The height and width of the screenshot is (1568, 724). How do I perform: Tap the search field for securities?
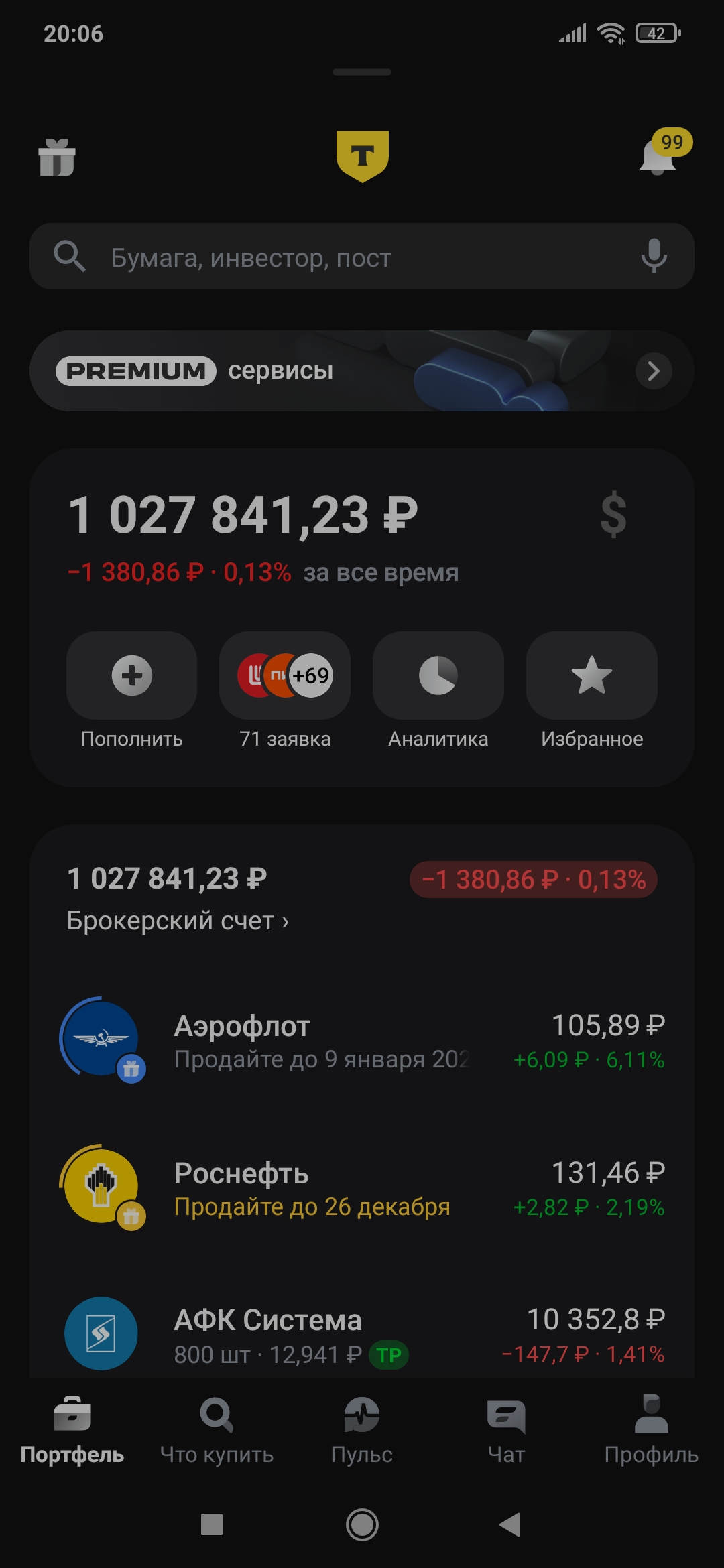pos(349,257)
